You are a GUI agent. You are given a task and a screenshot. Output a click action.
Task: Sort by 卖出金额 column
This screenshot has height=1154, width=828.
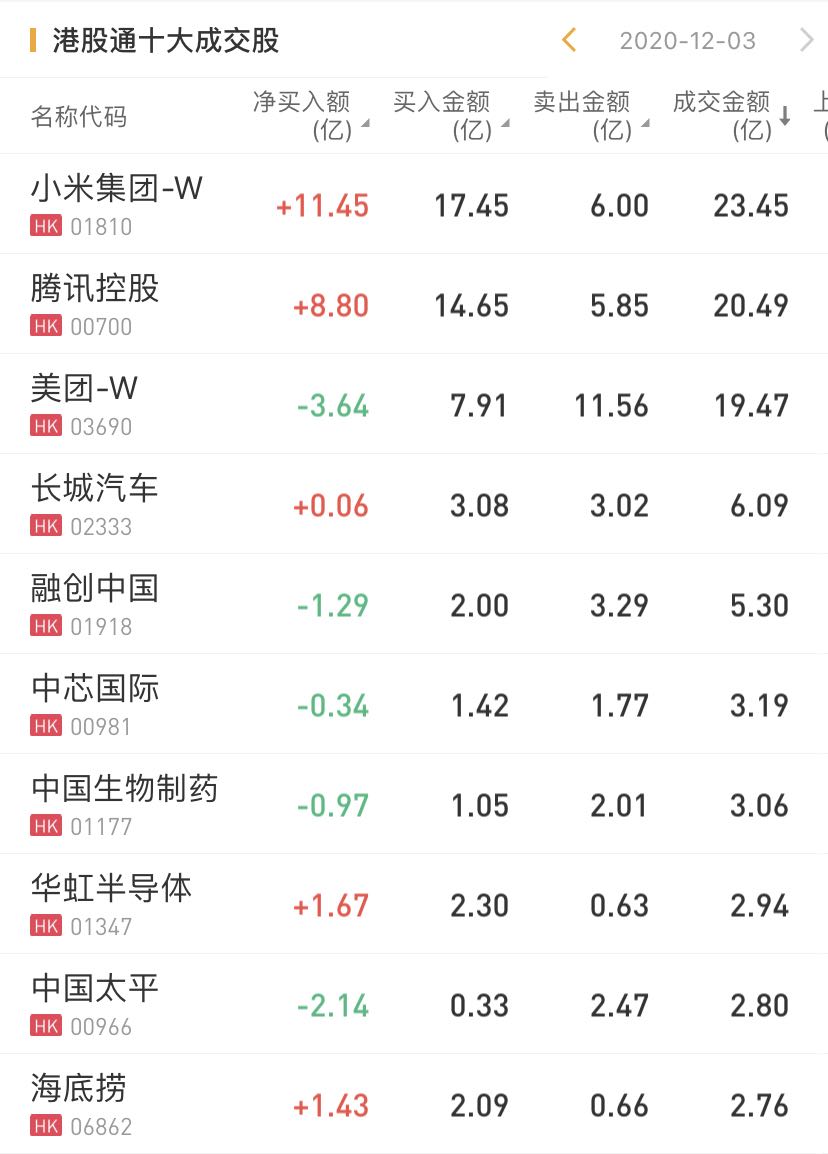pos(589,115)
